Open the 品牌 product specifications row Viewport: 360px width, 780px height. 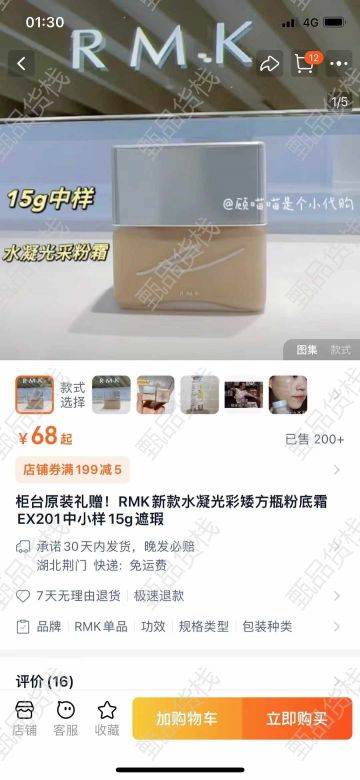(180, 626)
